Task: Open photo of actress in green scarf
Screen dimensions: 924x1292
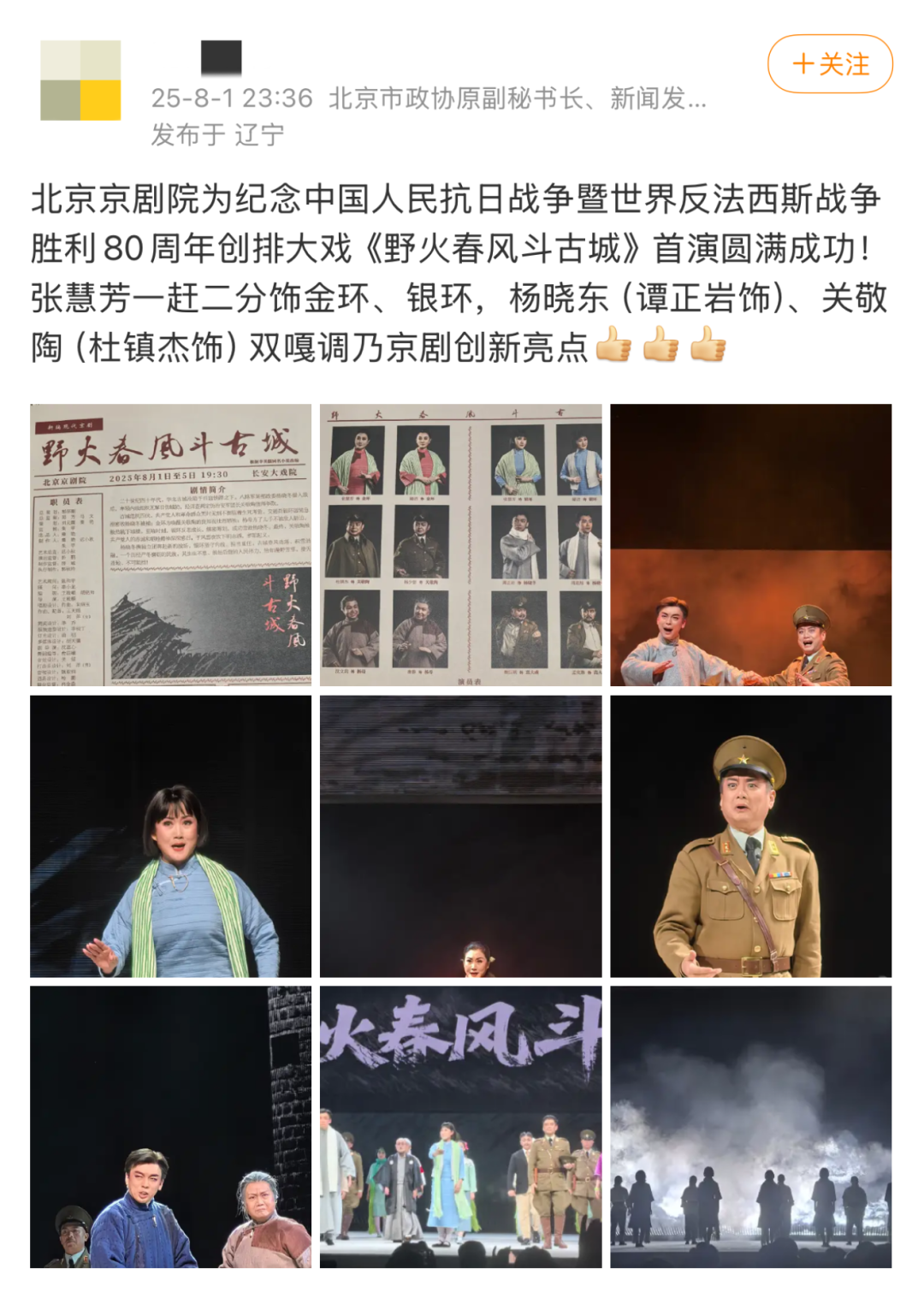Action: pos(170,836)
